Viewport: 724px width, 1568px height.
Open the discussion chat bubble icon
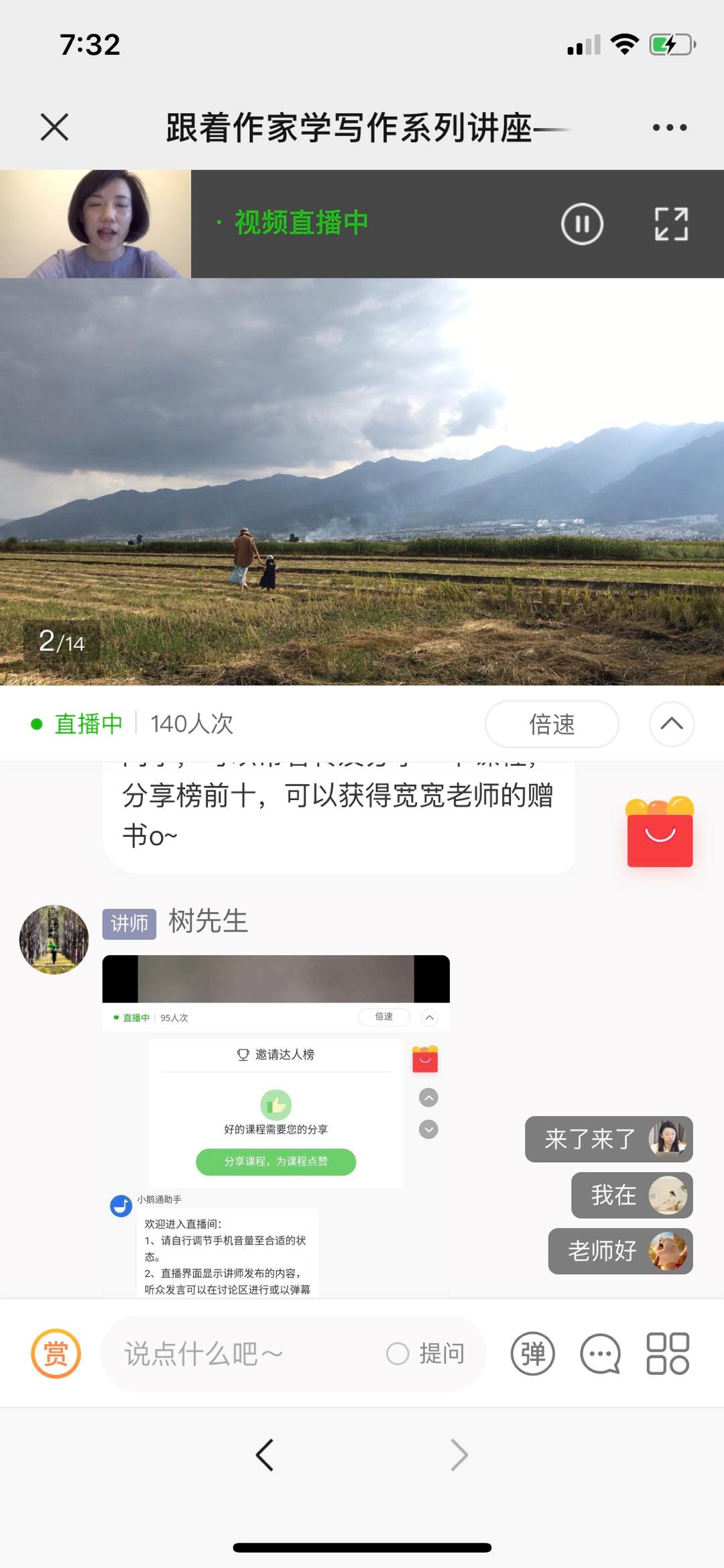[x=600, y=1354]
